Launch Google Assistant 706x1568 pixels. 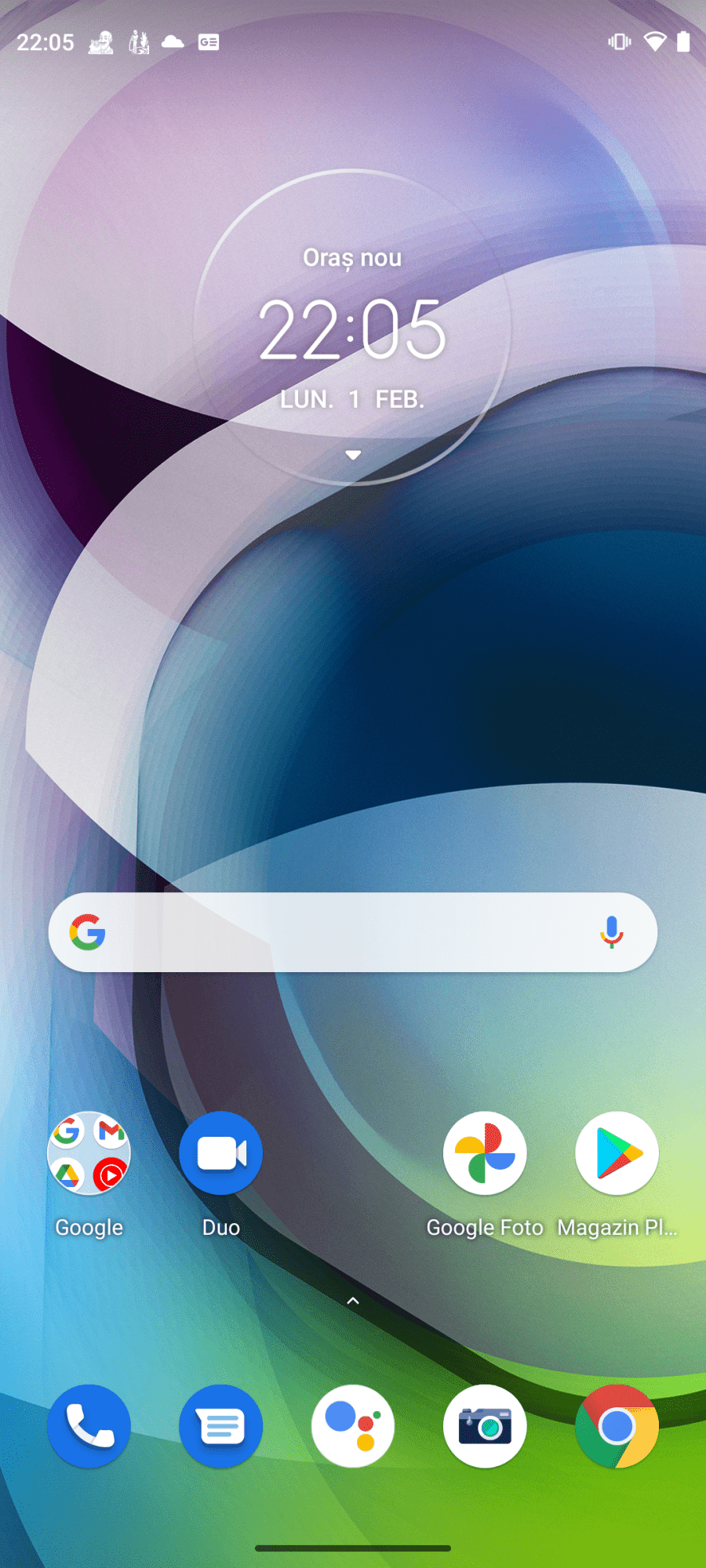353,1426
